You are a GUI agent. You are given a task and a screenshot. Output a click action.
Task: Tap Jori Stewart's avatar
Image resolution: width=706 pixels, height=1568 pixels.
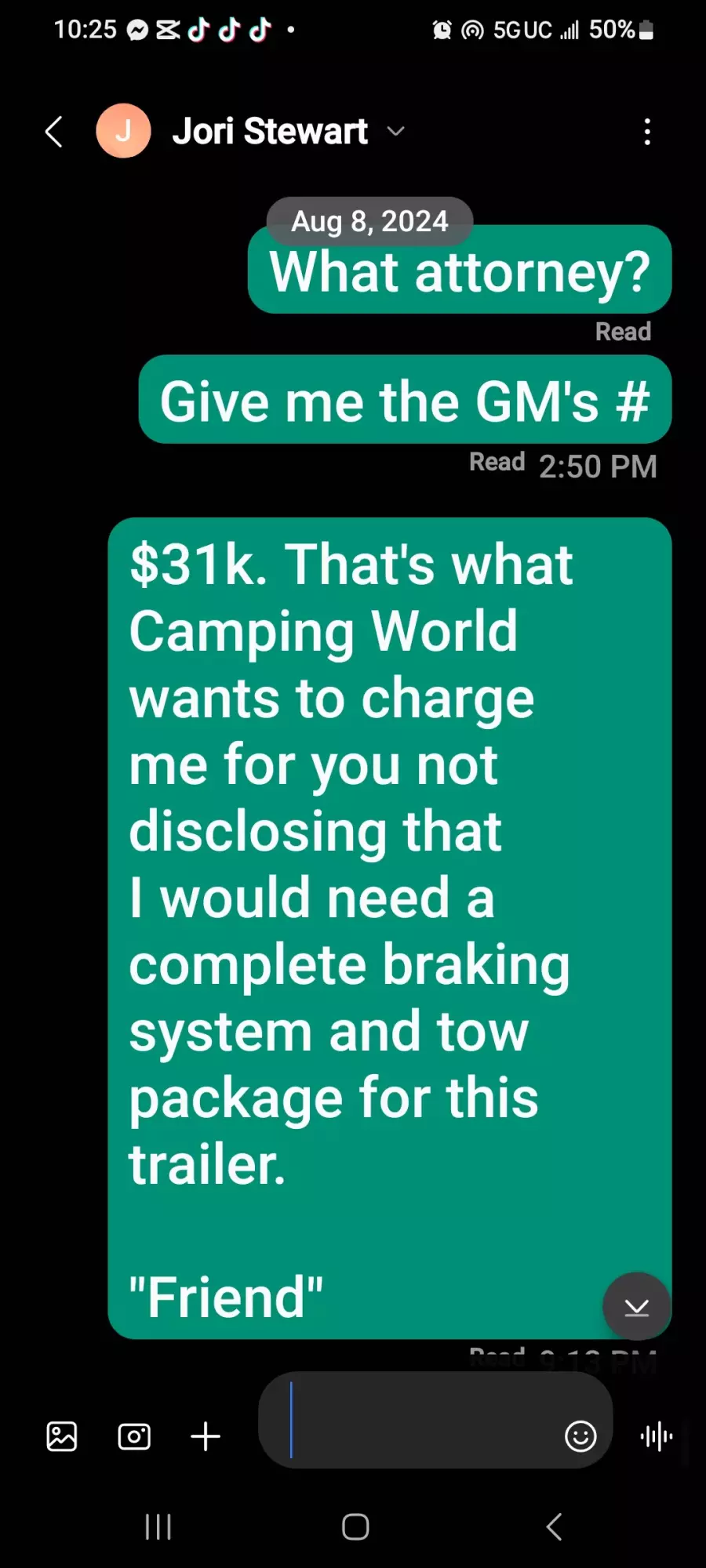pyautogui.click(x=123, y=131)
